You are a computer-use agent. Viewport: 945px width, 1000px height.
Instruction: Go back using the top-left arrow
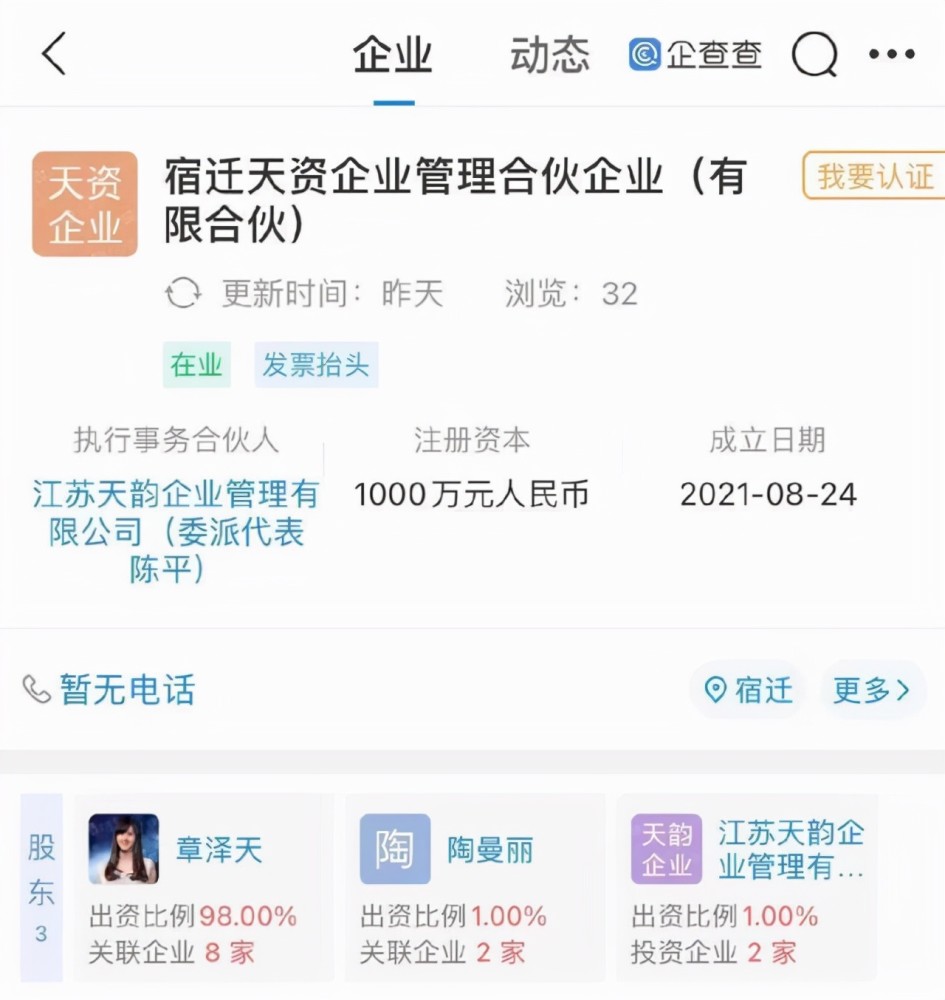[54, 53]
